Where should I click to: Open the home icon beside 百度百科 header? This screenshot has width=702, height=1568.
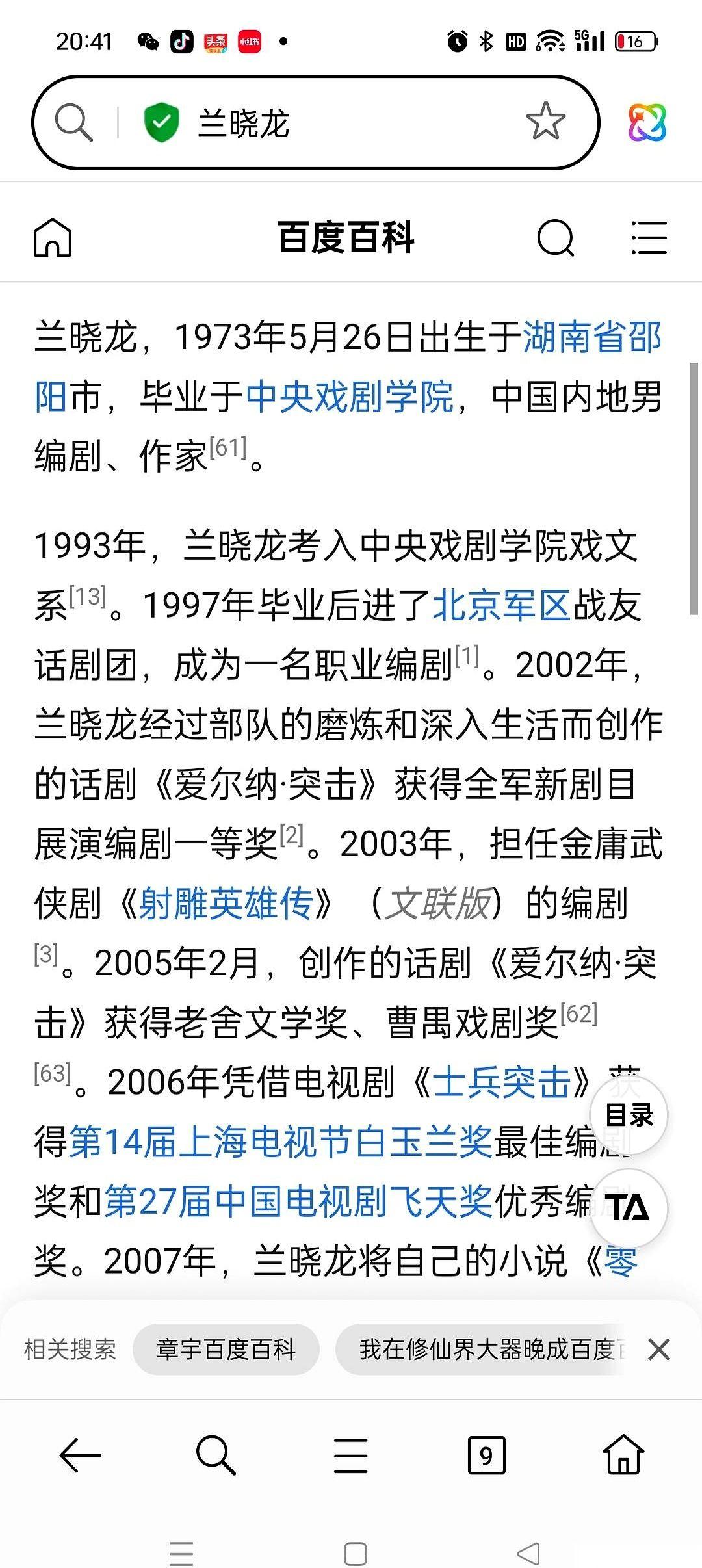[x=53, y=238]
